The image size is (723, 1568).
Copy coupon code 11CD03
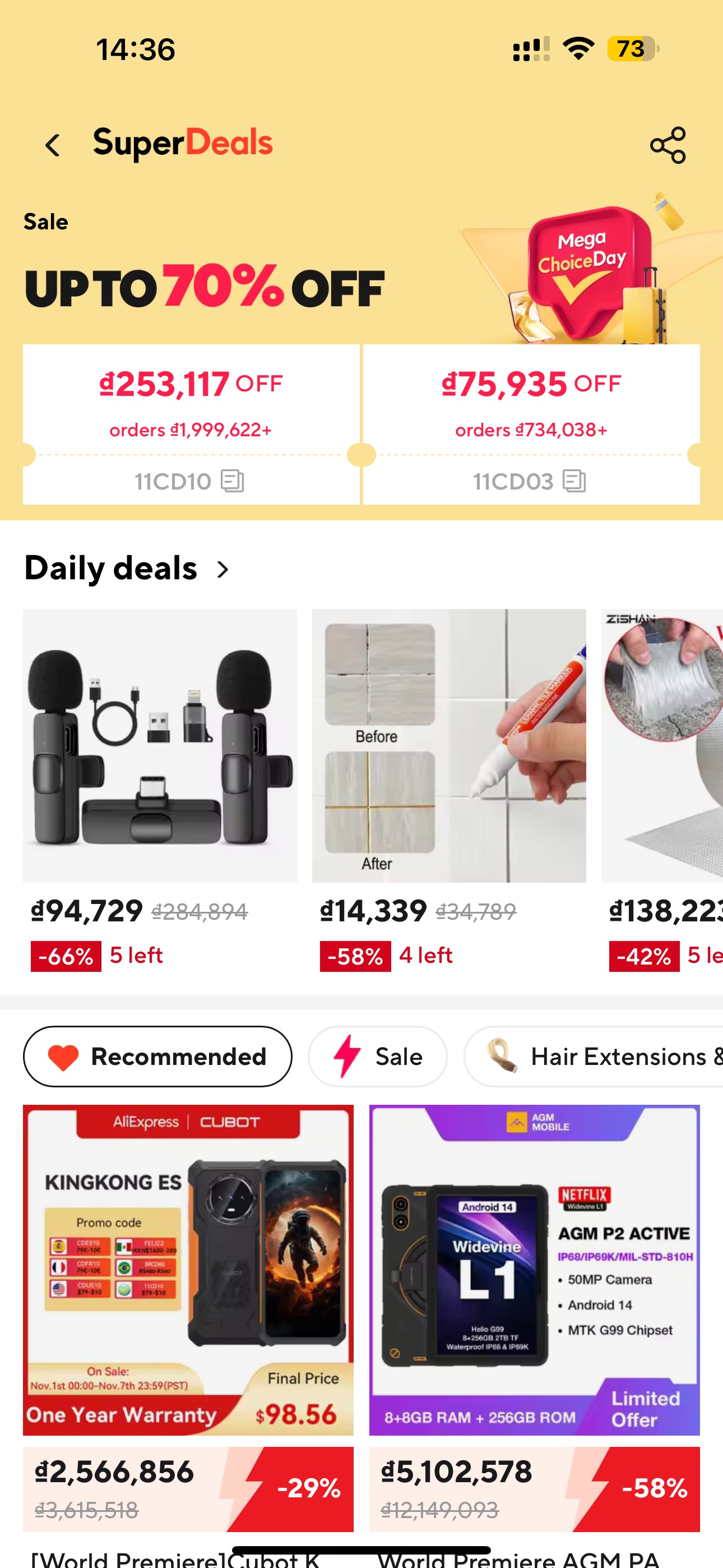tap(574, 481)
